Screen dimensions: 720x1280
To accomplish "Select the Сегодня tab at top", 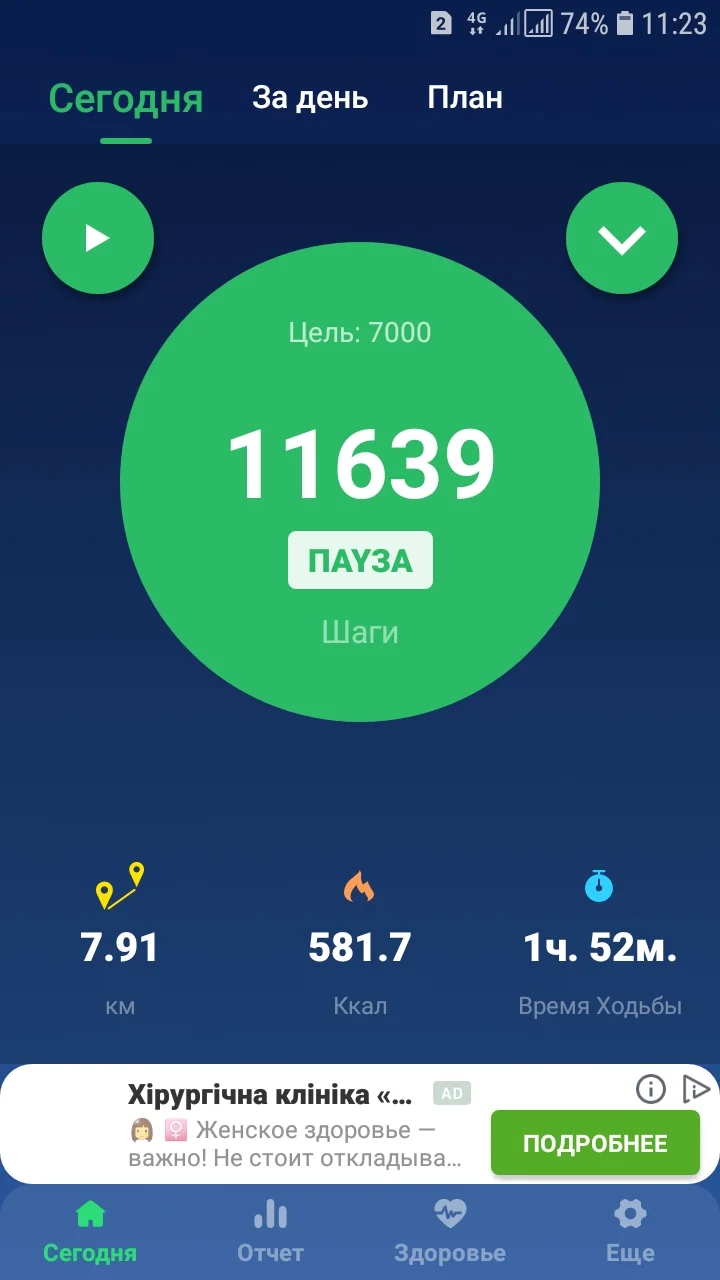I will (123, 97).
